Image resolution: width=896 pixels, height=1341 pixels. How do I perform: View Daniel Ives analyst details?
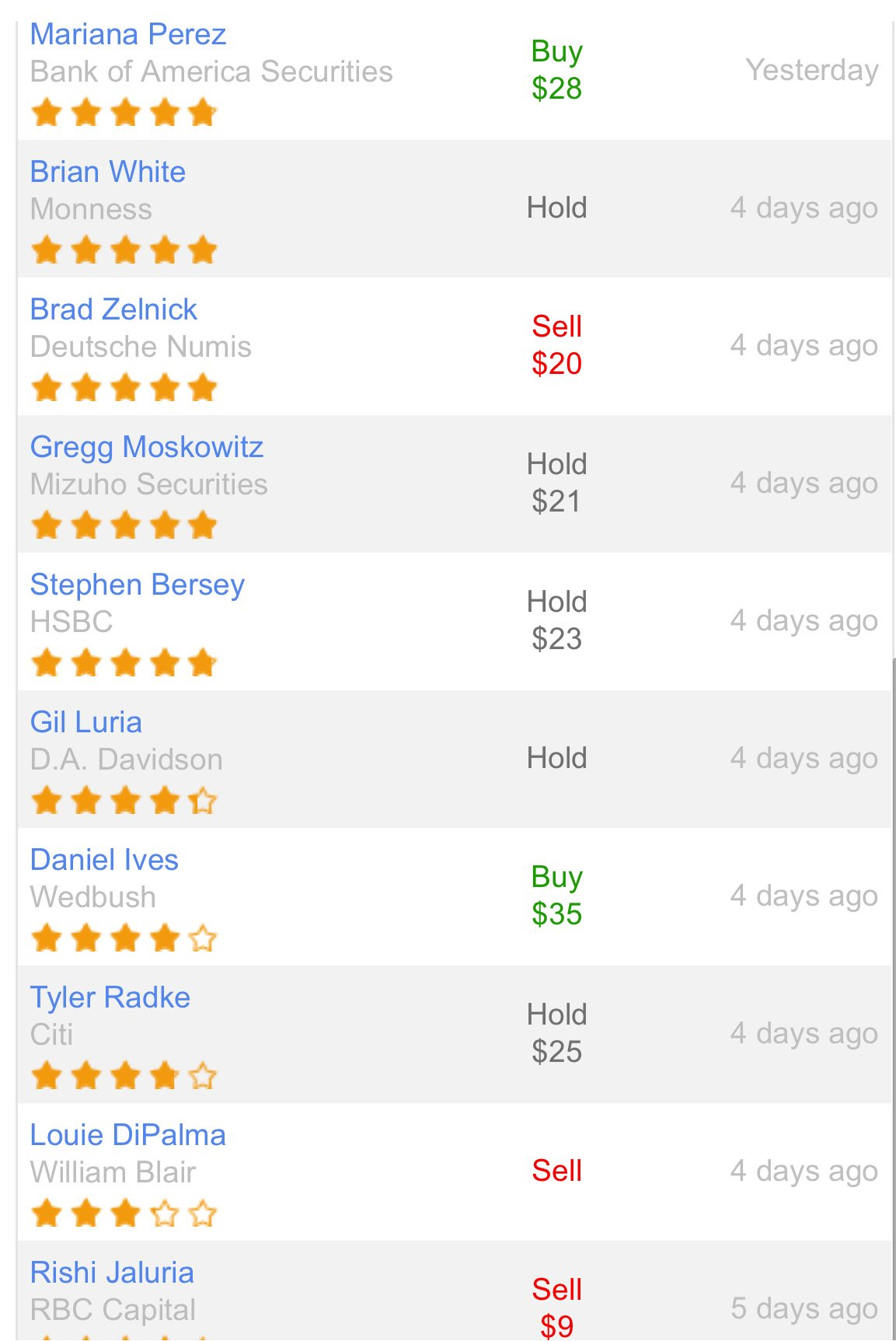[104, 860]
